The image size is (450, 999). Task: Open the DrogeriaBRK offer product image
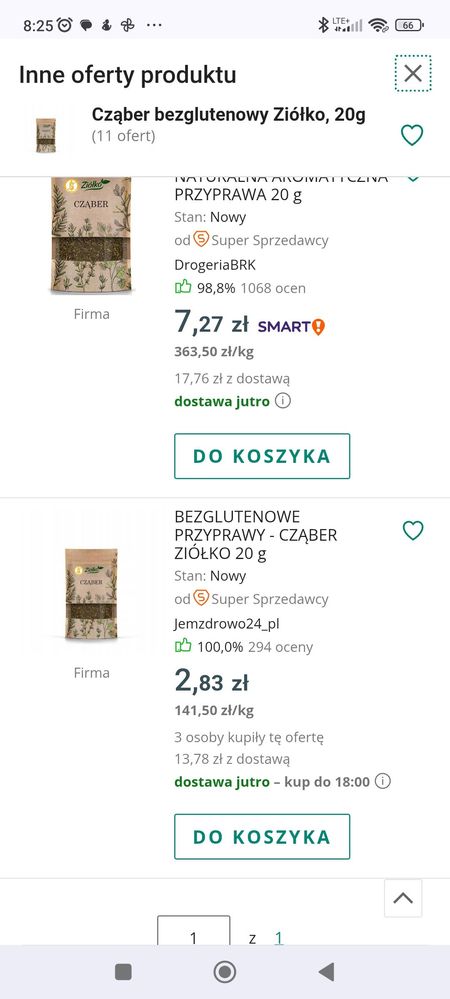[x=91, y=236]
